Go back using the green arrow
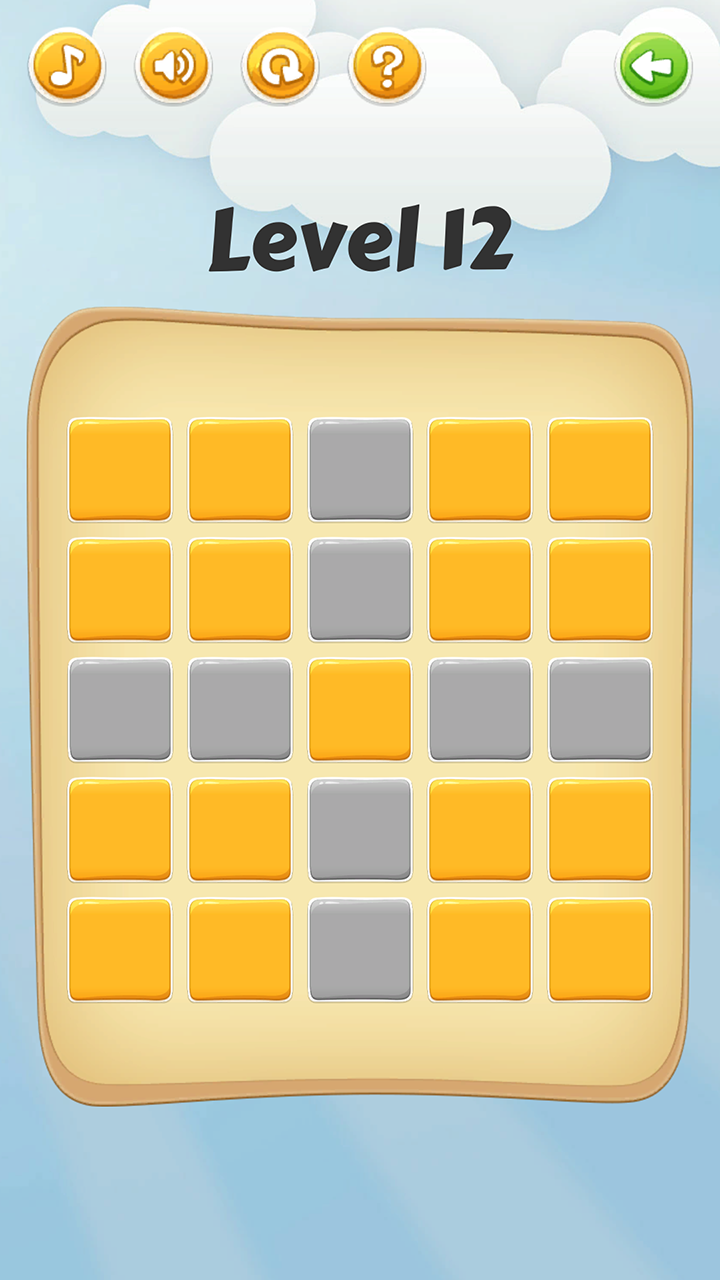720x1280 pixels. [x=654, y=67]
